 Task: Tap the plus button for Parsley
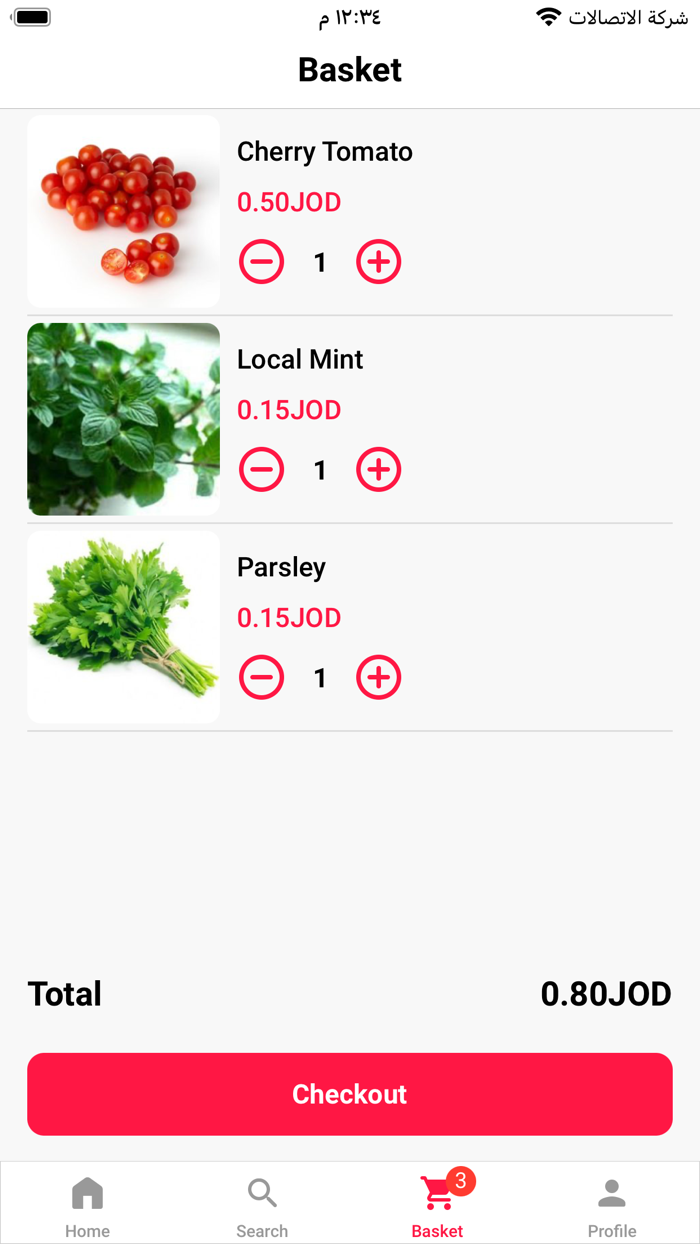coord(379,678)
